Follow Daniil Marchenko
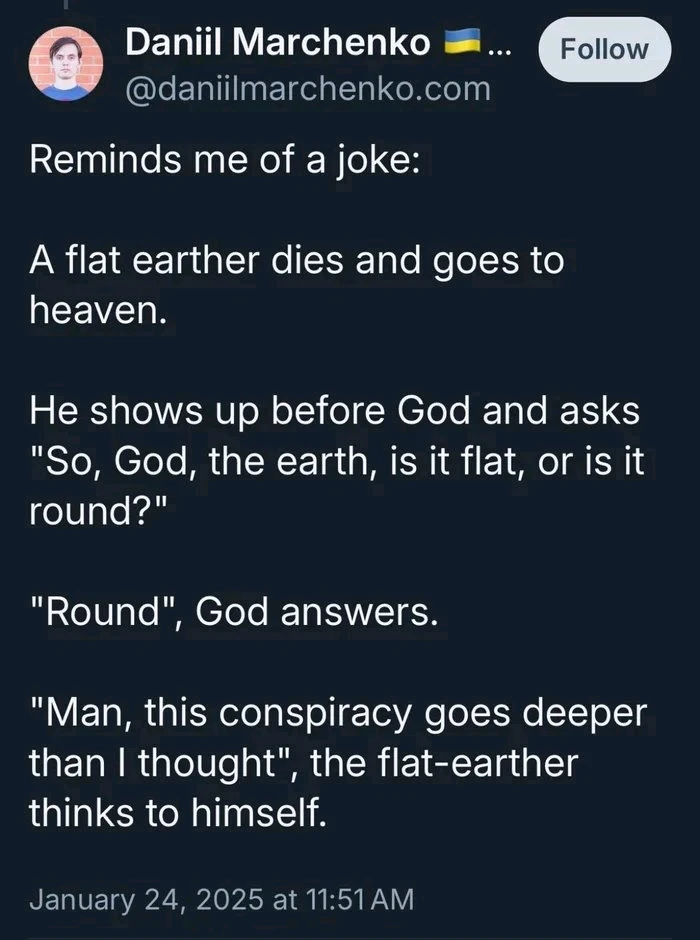Screen dimensions: 700x940 [602, 49]
